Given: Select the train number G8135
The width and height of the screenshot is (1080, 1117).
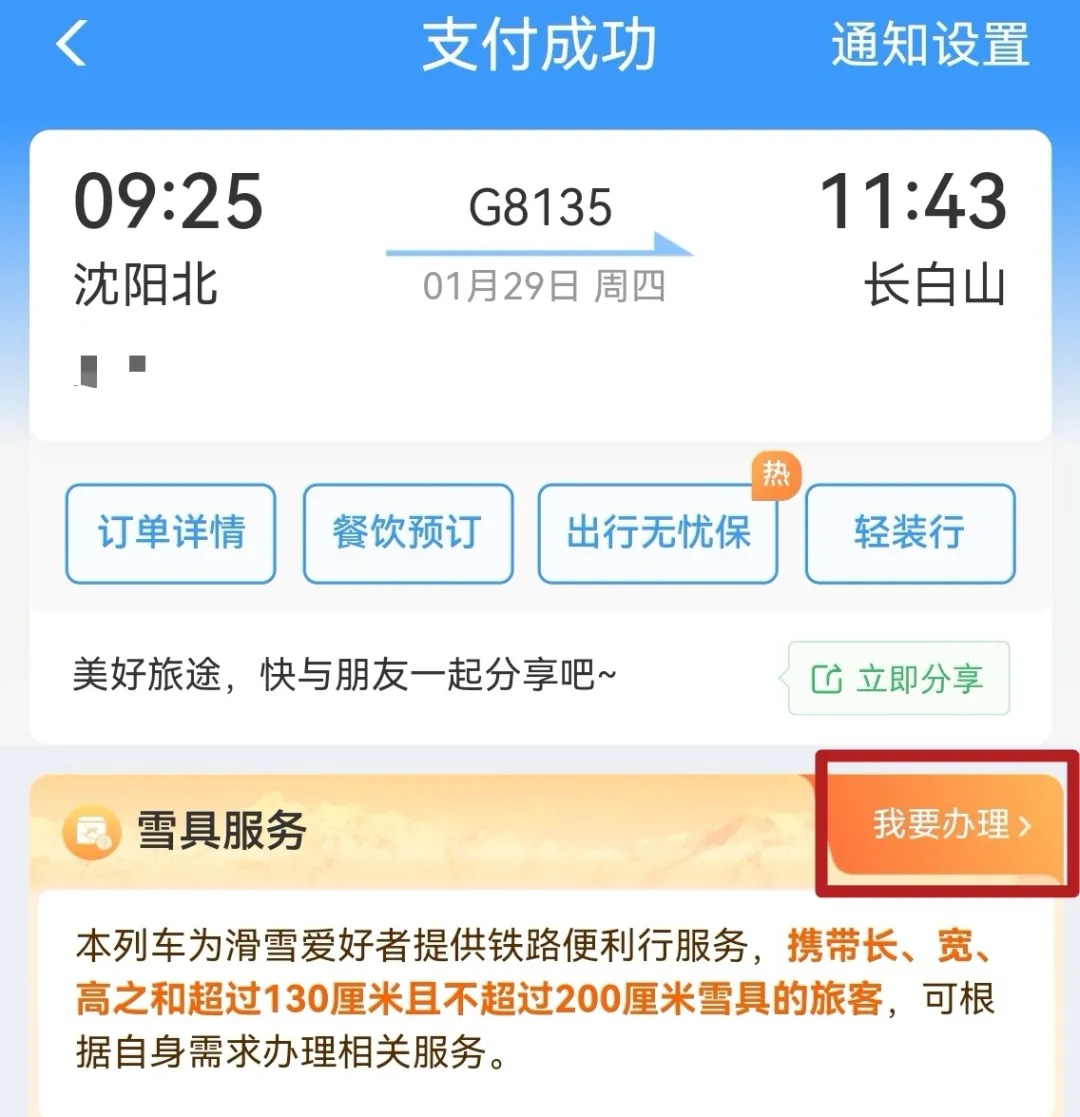Looking at the screenshot, I should point(540,207).
